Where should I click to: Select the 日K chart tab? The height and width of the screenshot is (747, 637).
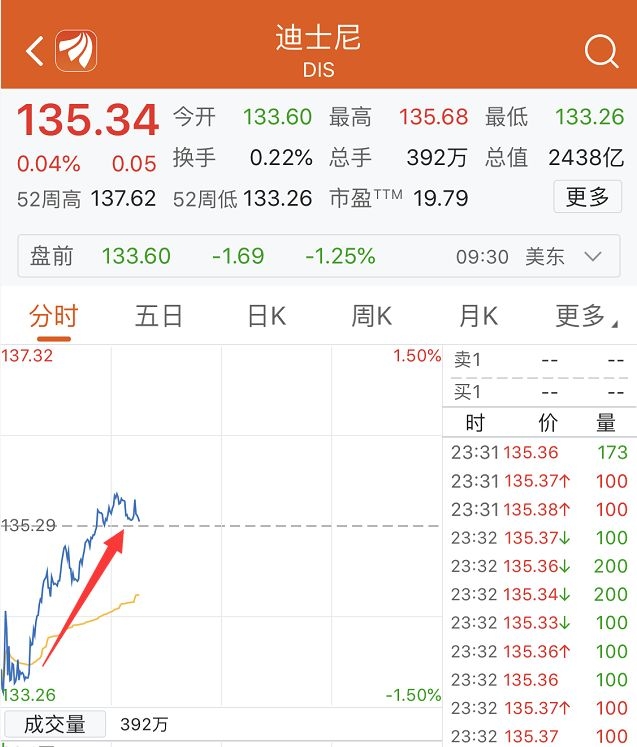click(x=266, y=317)
